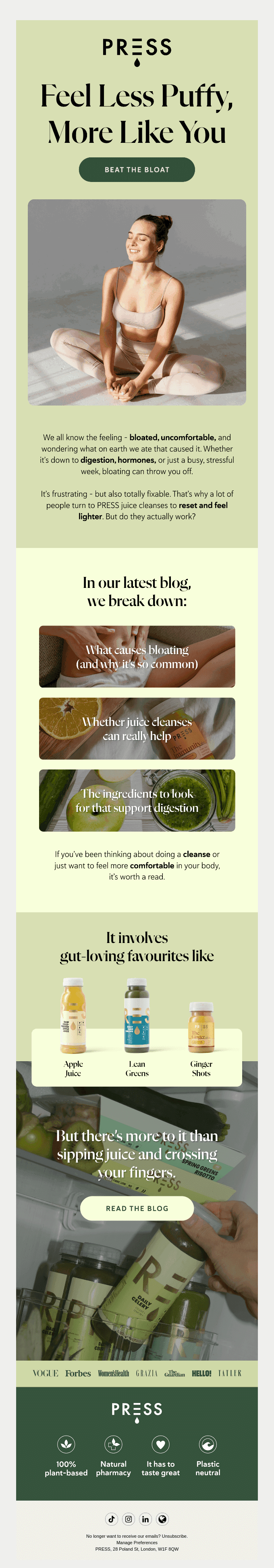Open 'Whether juice cleanses can really help' banner
The height and width of the screenshot is (1568, 274).
tap(137, 729)
